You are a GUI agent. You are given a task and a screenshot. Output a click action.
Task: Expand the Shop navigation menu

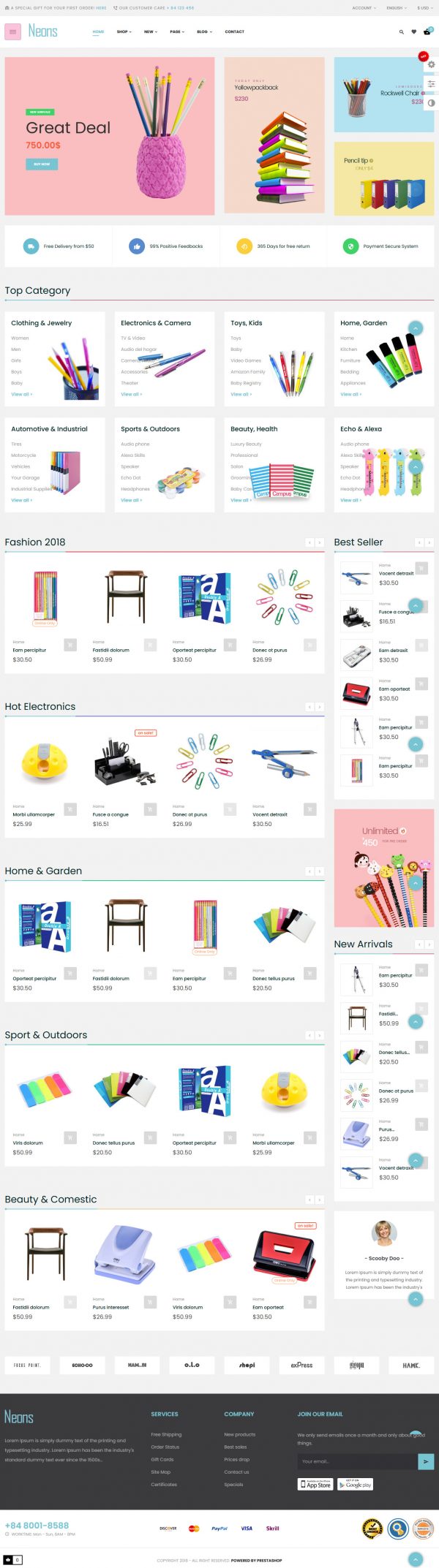click(x=124, y=32)
